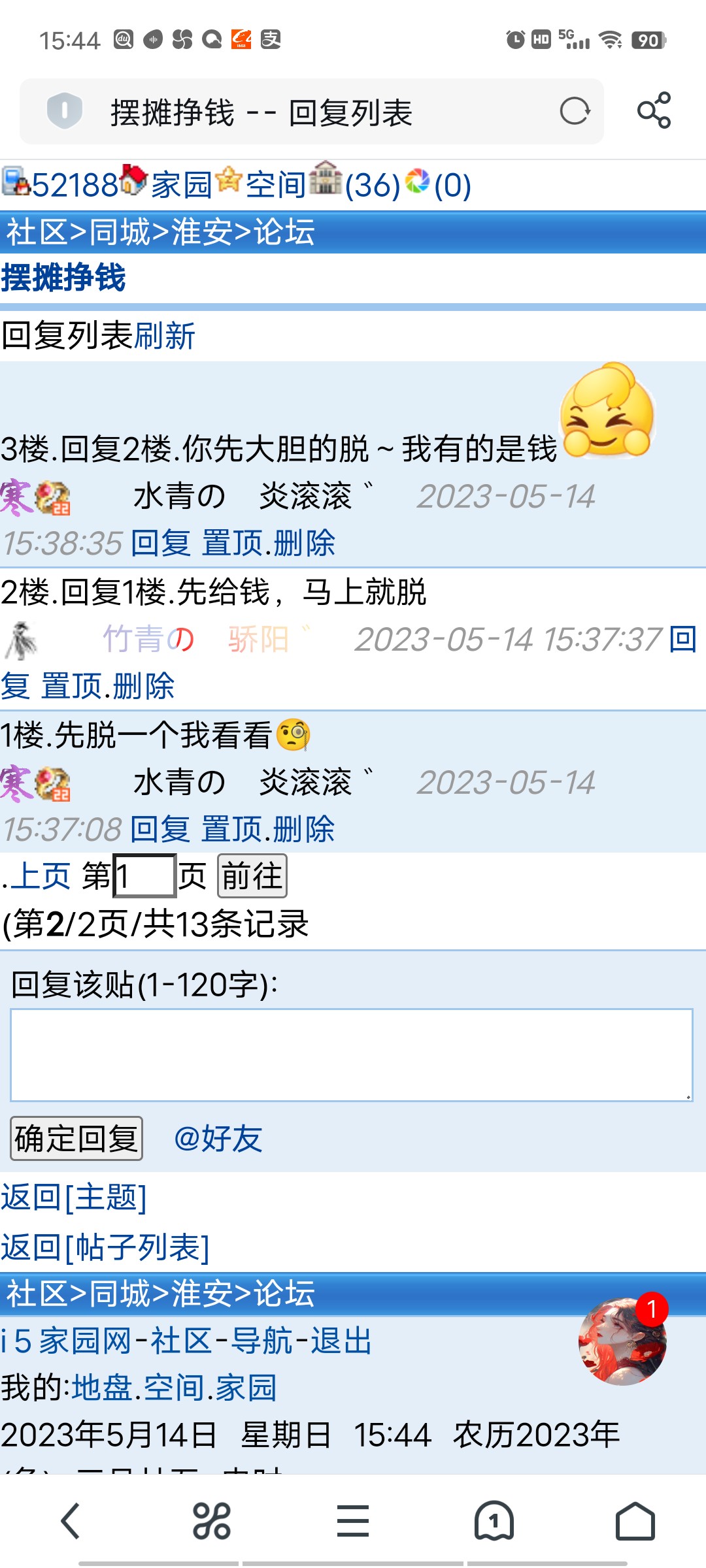Open the floating avatar with the notification badge
The image size is (706, 1568).
pos(622,1341)
